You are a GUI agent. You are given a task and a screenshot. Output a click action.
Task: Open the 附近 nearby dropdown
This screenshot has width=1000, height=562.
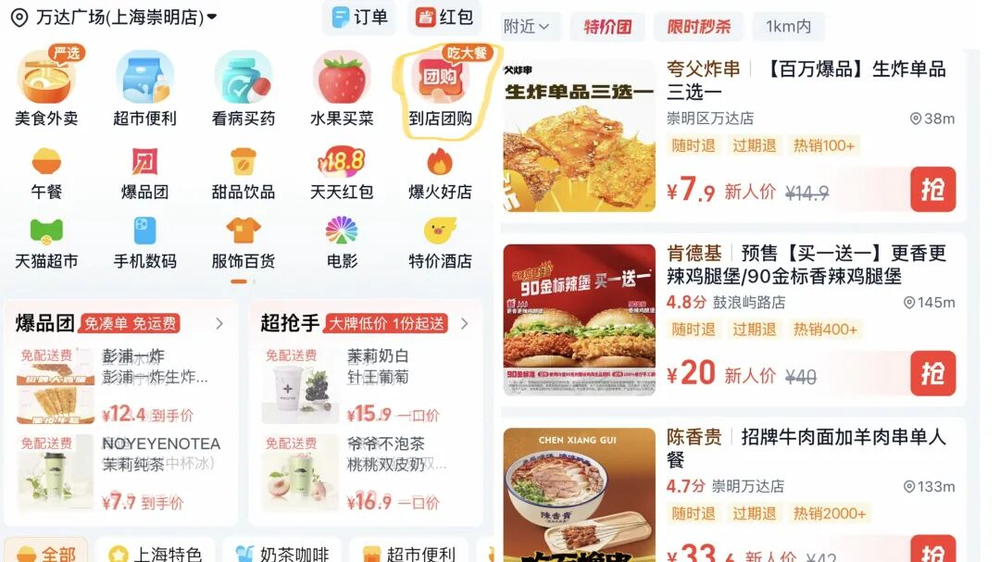[x=526, y=27]
